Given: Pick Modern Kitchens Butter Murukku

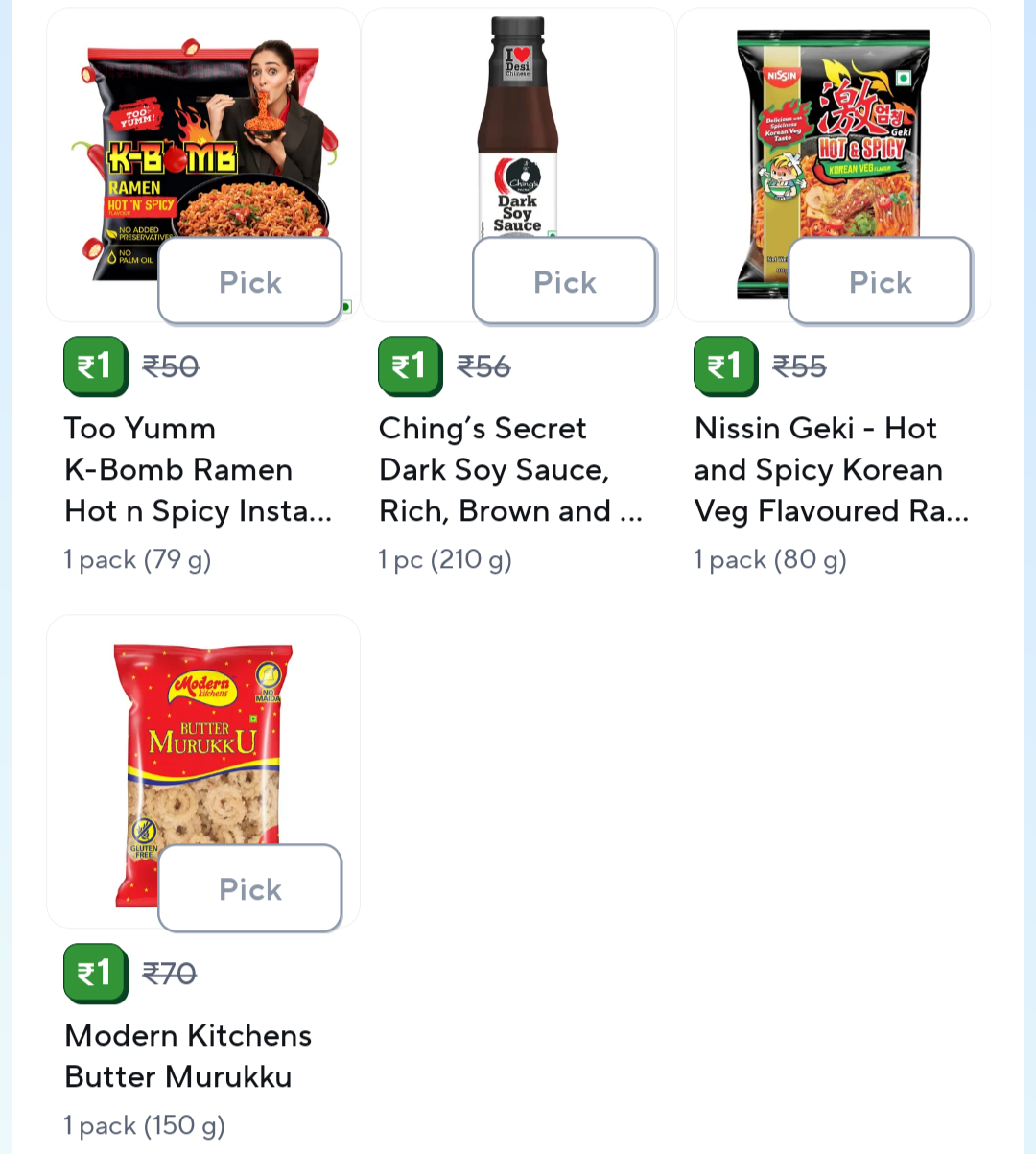Looking at the screenshot, I should click(x=249, y=888).
